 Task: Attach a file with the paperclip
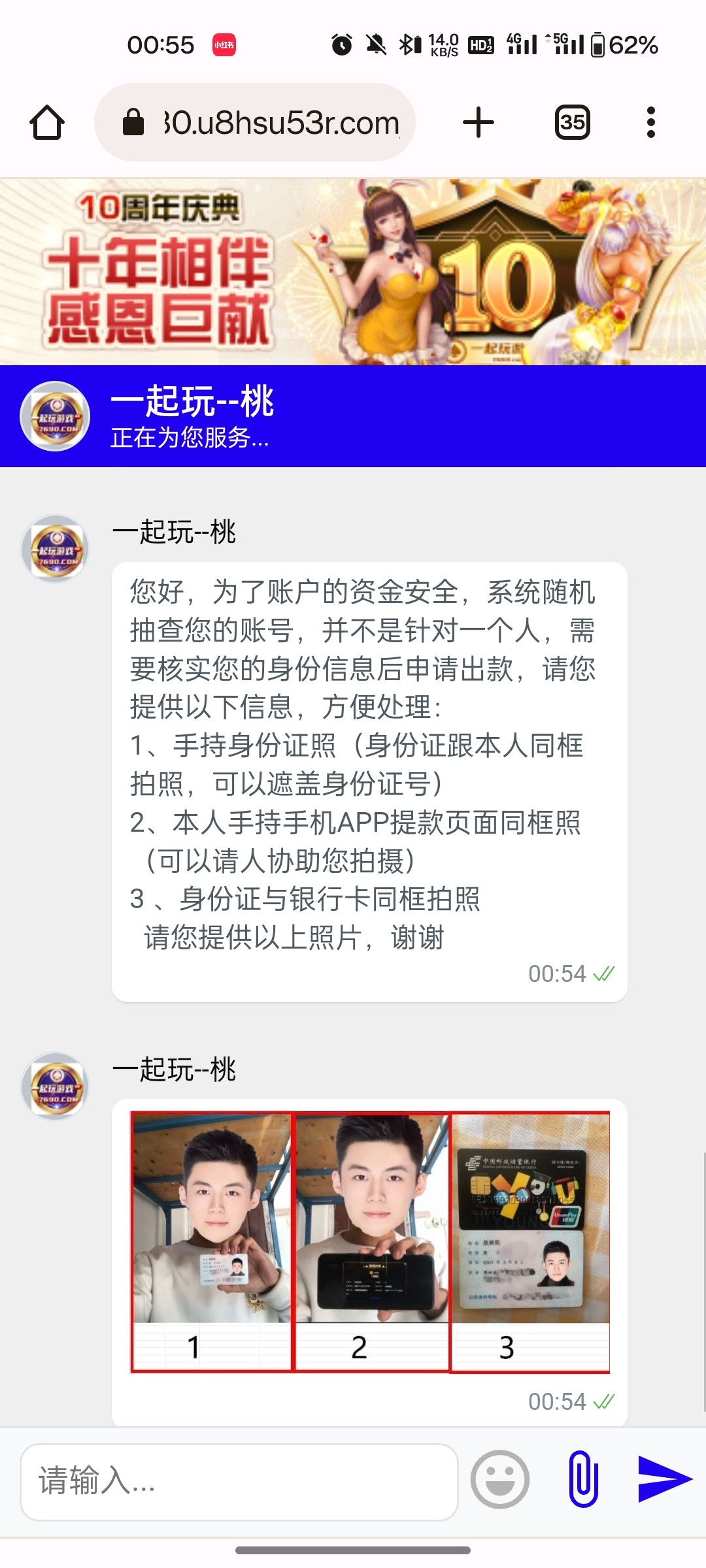(x=583, y=1479)
